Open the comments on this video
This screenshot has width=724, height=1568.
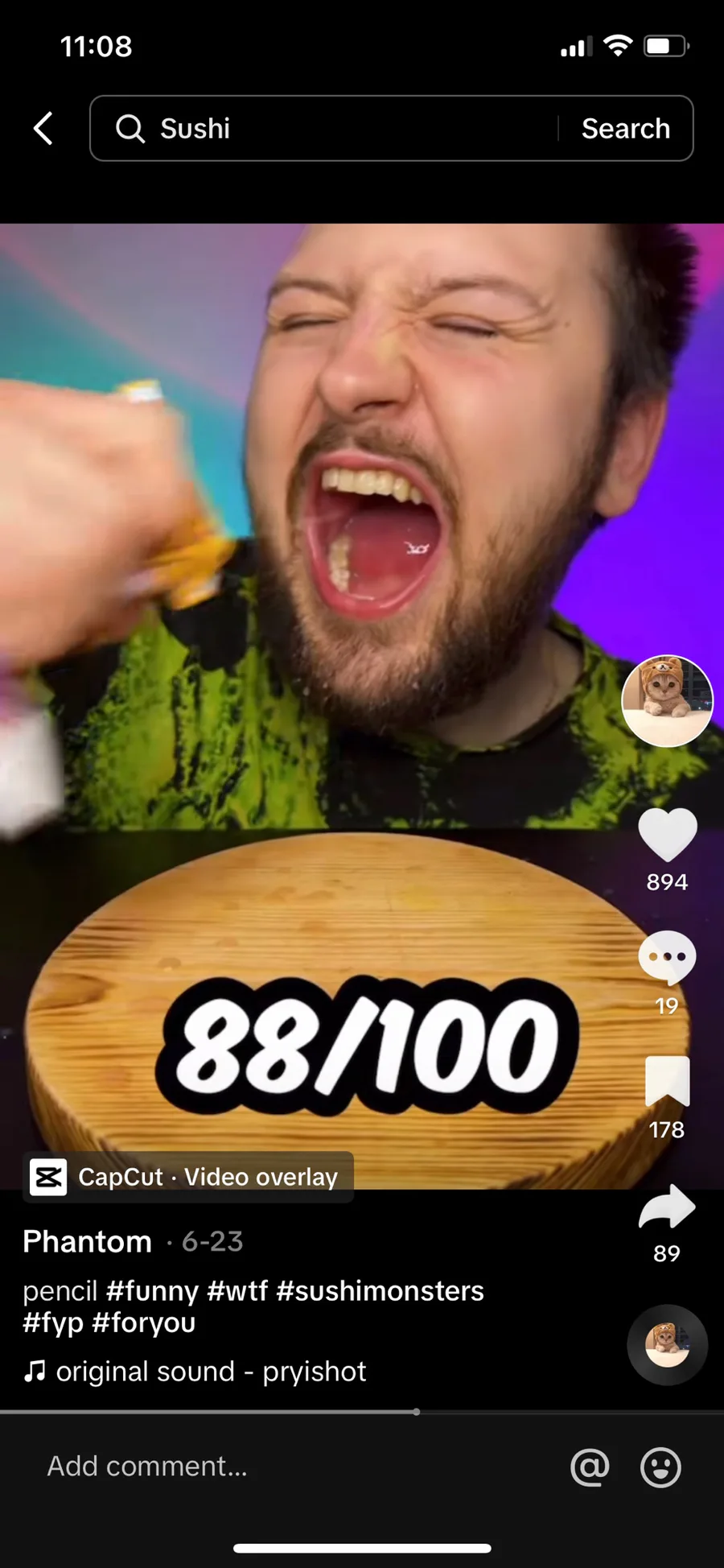click(x=667, y=958)
